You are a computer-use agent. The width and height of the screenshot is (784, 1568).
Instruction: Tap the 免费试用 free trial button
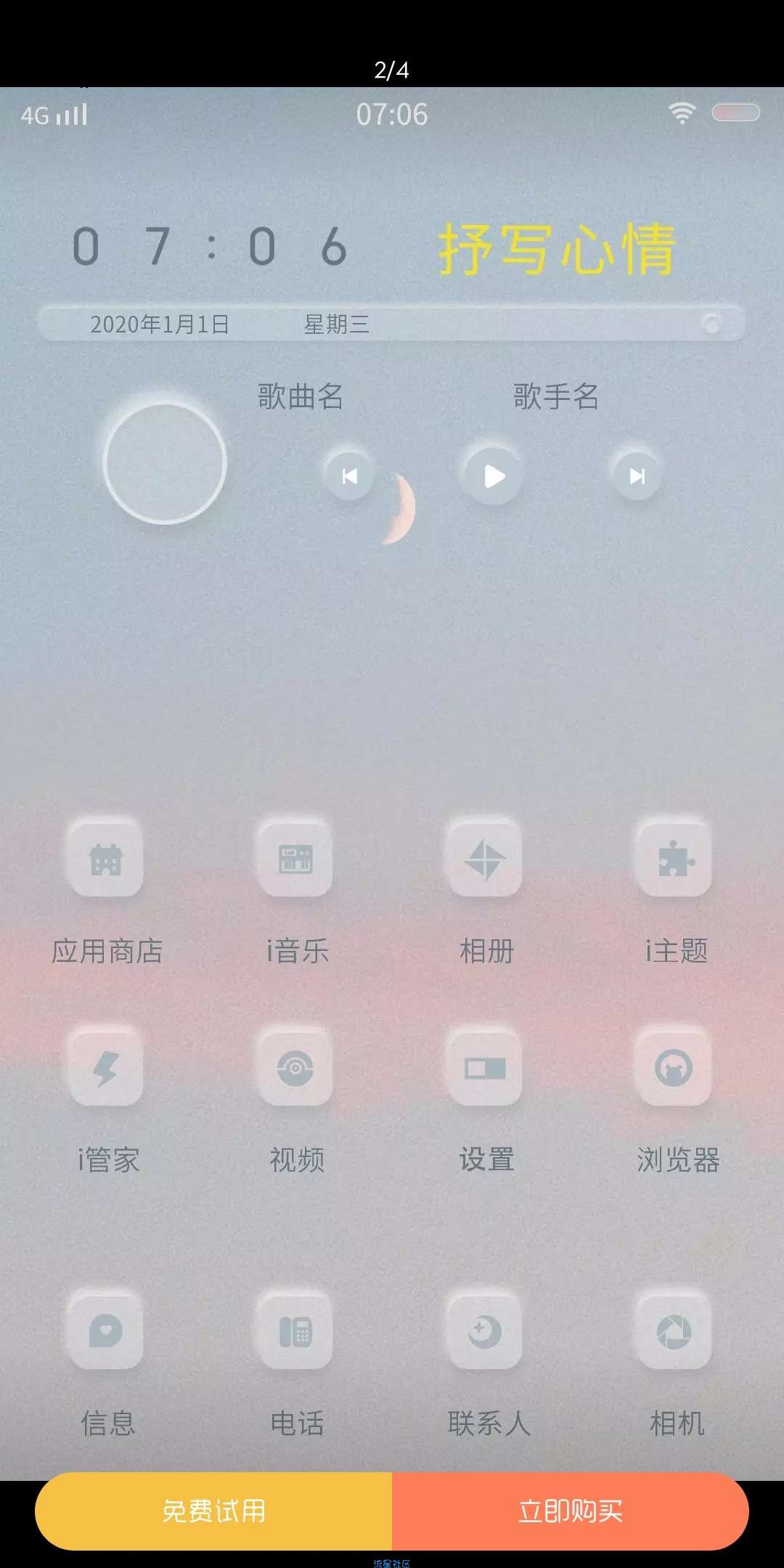pyautogui.click(x=213, y=1511)
